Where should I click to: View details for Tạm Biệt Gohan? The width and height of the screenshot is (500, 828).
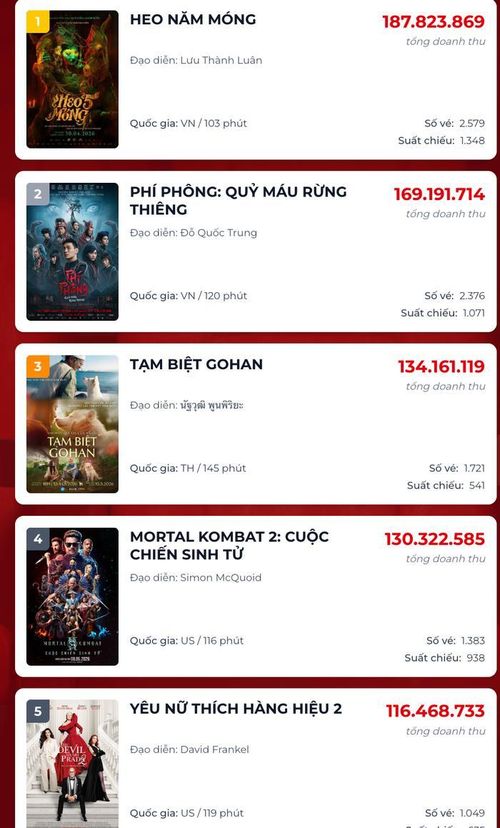(256, 424)
